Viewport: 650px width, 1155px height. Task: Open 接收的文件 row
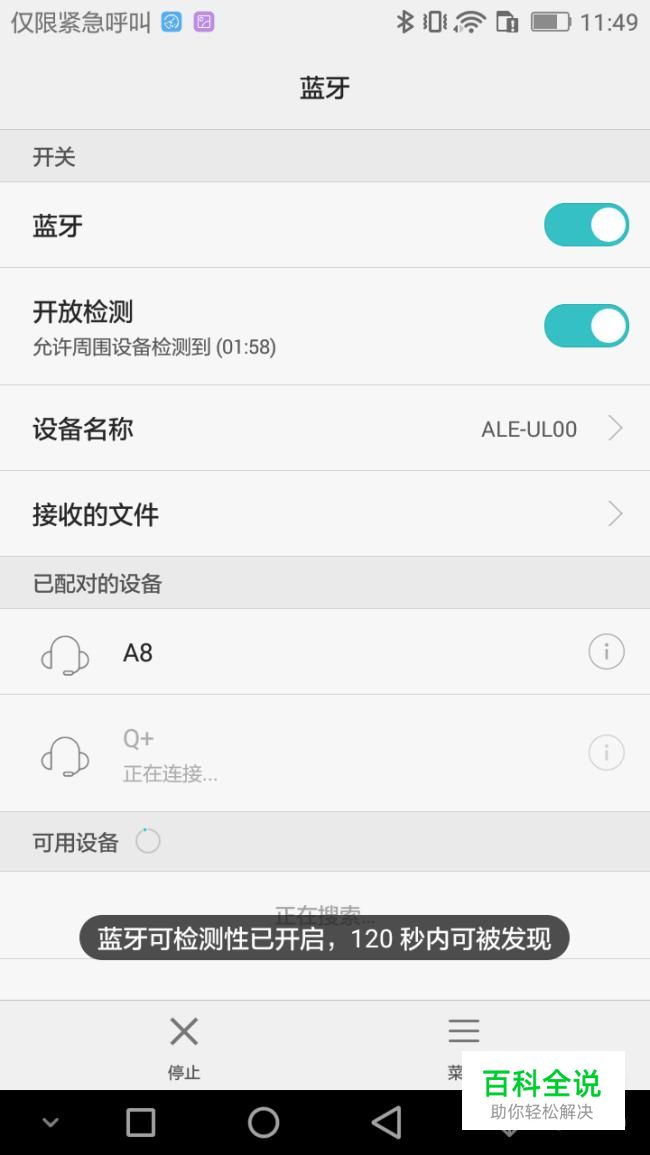pyautogui.click(x=325, y=514)
